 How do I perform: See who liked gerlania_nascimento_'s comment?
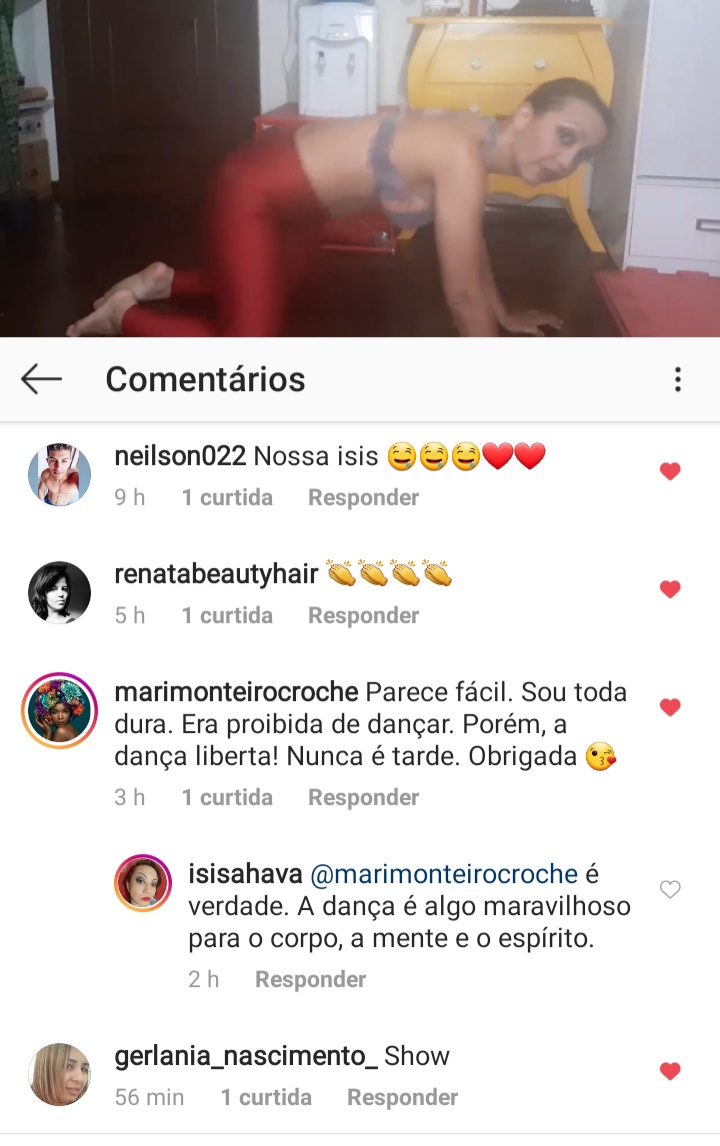click(x=266, y=1097)
